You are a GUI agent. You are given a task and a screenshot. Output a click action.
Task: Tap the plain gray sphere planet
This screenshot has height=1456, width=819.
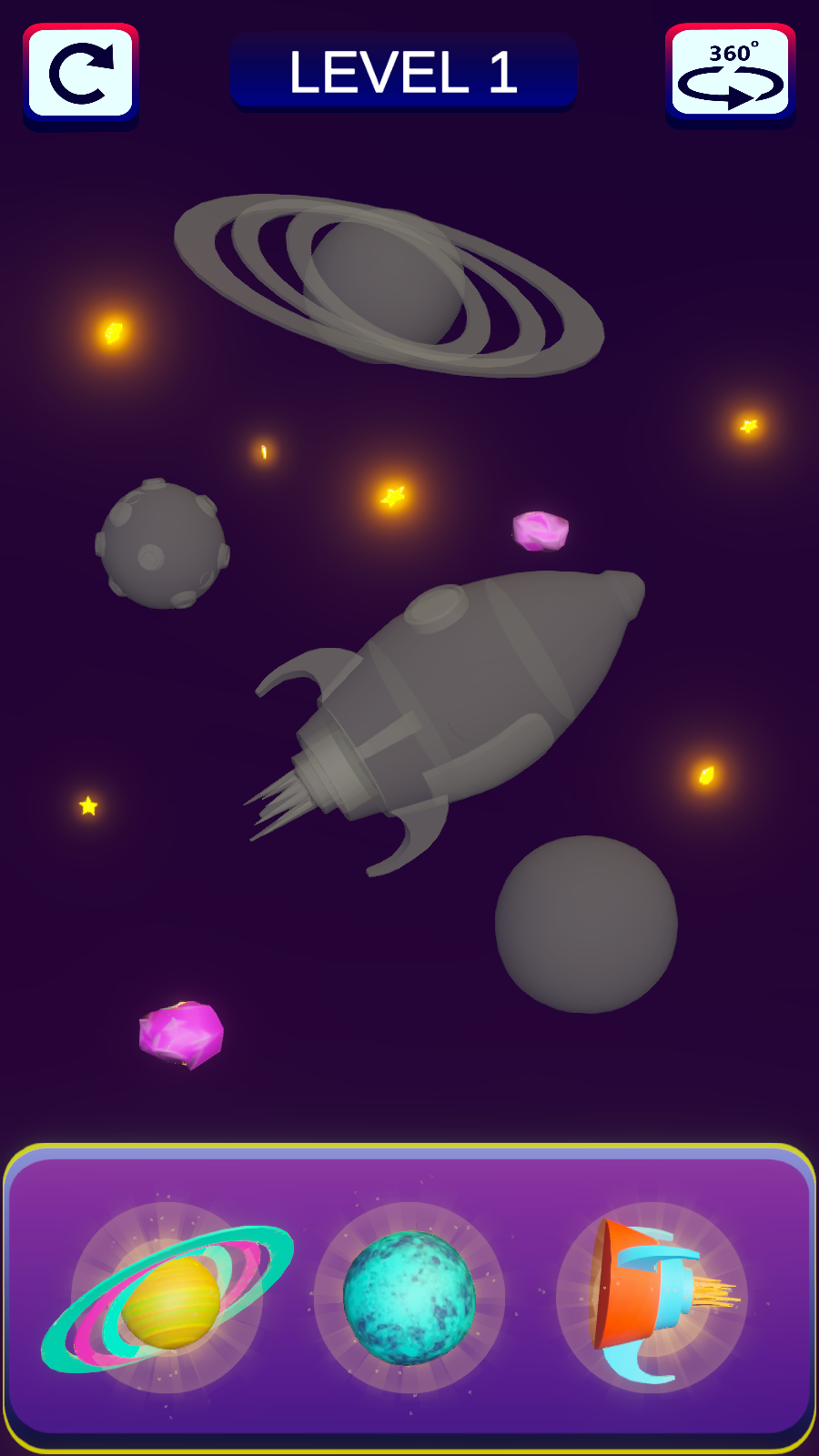pyautogui.click(x=587, y=924)
